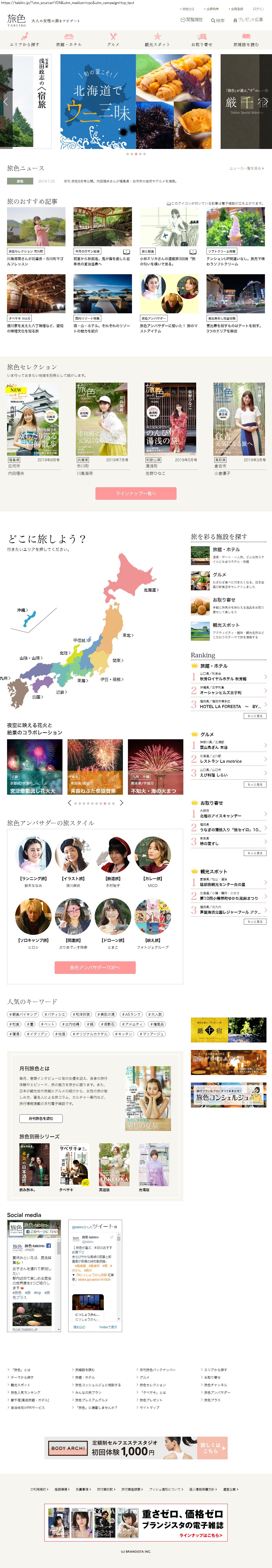Show more of the グルメ ranking
The image size is (272, 1568).
[x=255, y=785]
